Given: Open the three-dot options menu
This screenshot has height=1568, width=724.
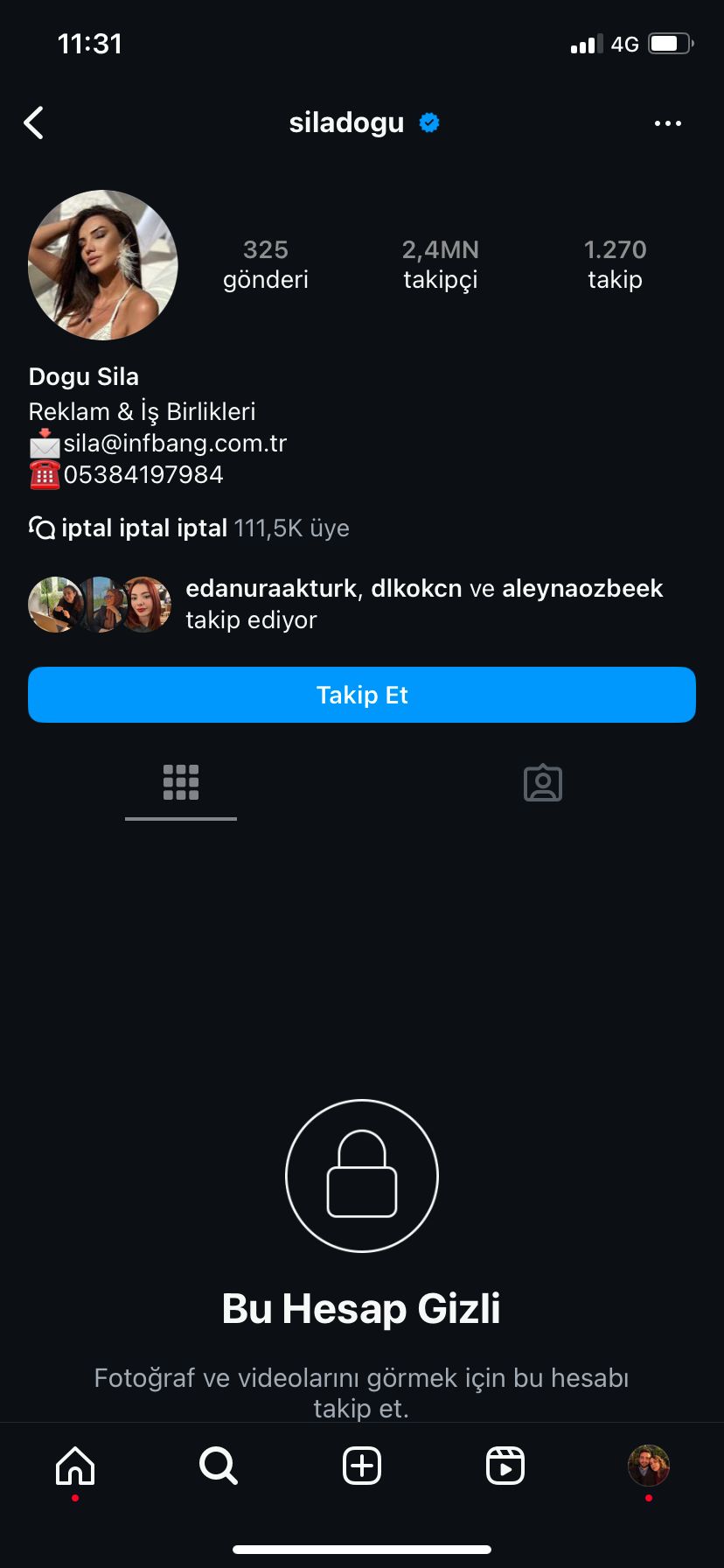Looking at the screenshot, I should [x=667, y=123].
